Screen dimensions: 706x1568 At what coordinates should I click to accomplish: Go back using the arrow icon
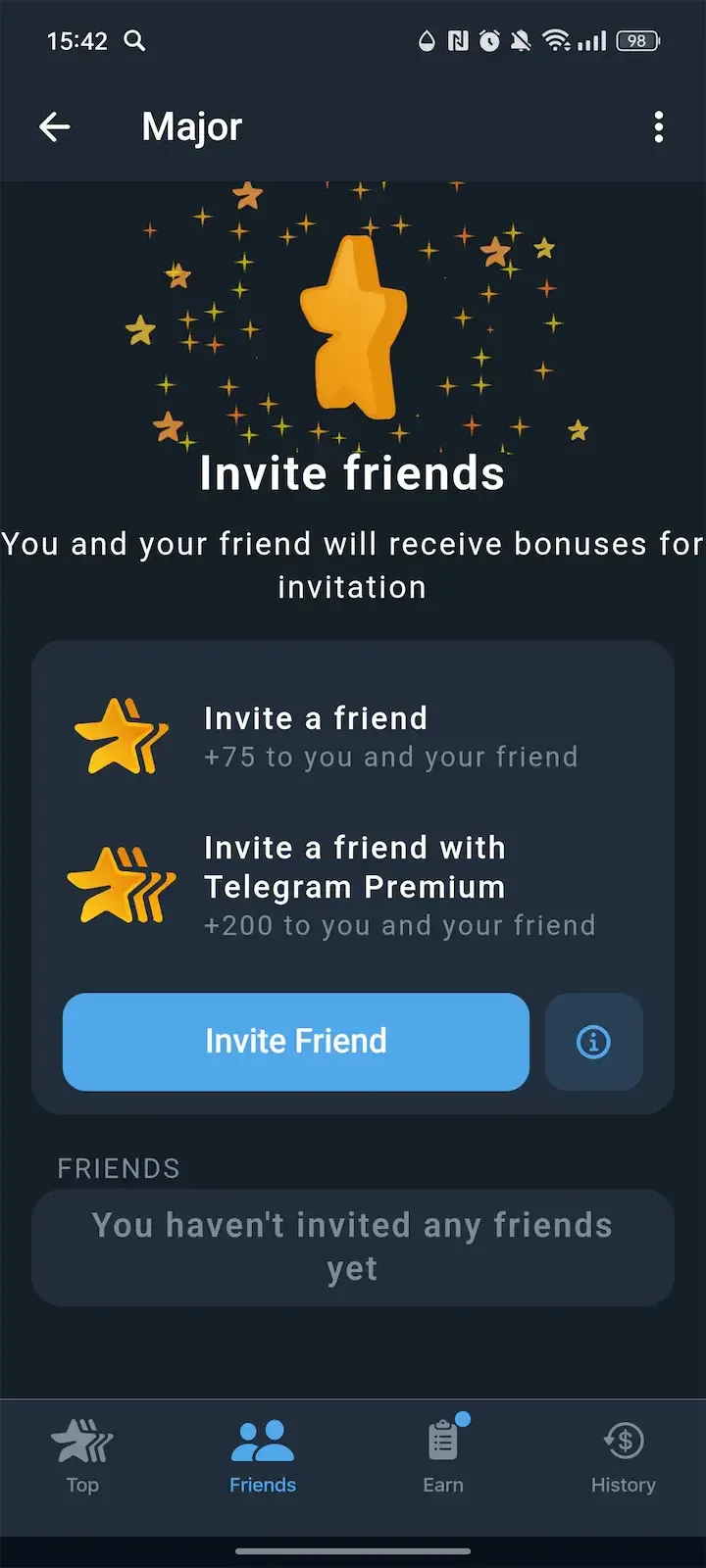tap(55, 126)
